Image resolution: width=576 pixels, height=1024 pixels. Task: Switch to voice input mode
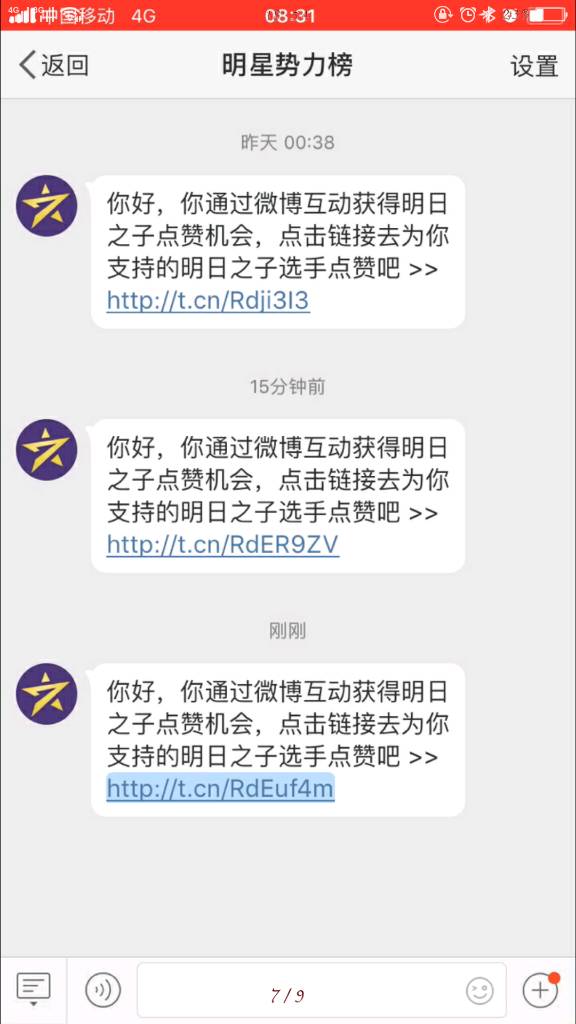[x=103, y=990]
